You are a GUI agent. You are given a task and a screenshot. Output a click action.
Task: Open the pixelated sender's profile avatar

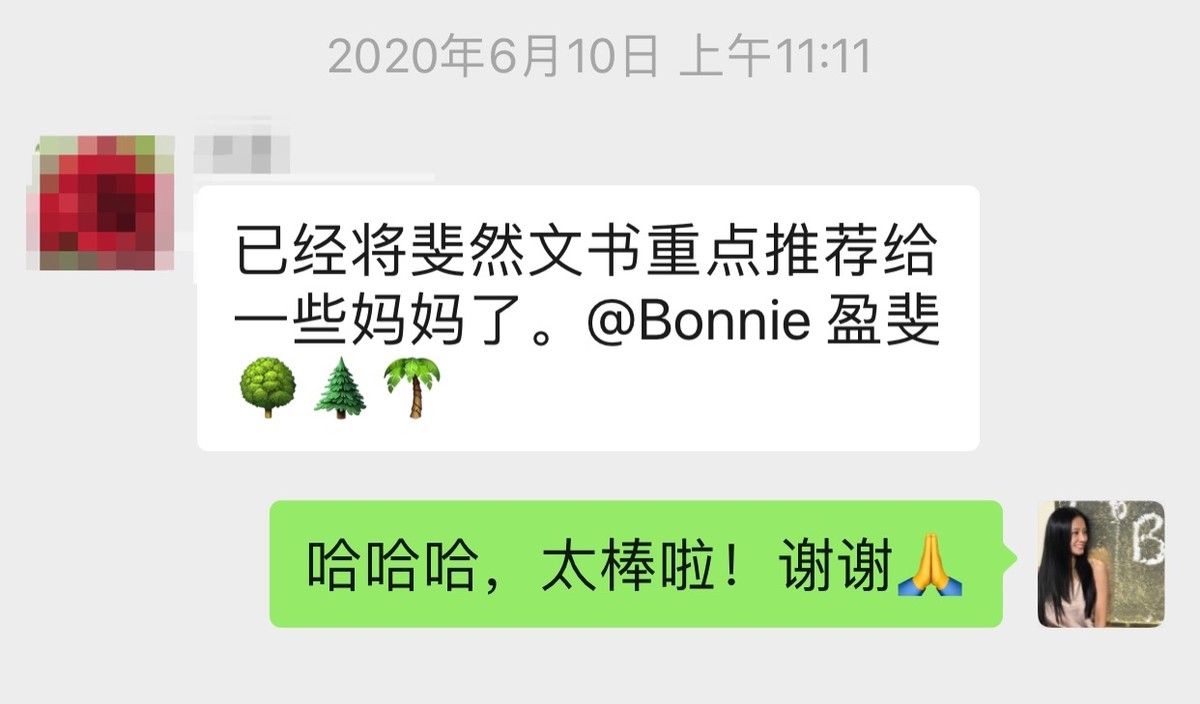[x=107, y=203]
